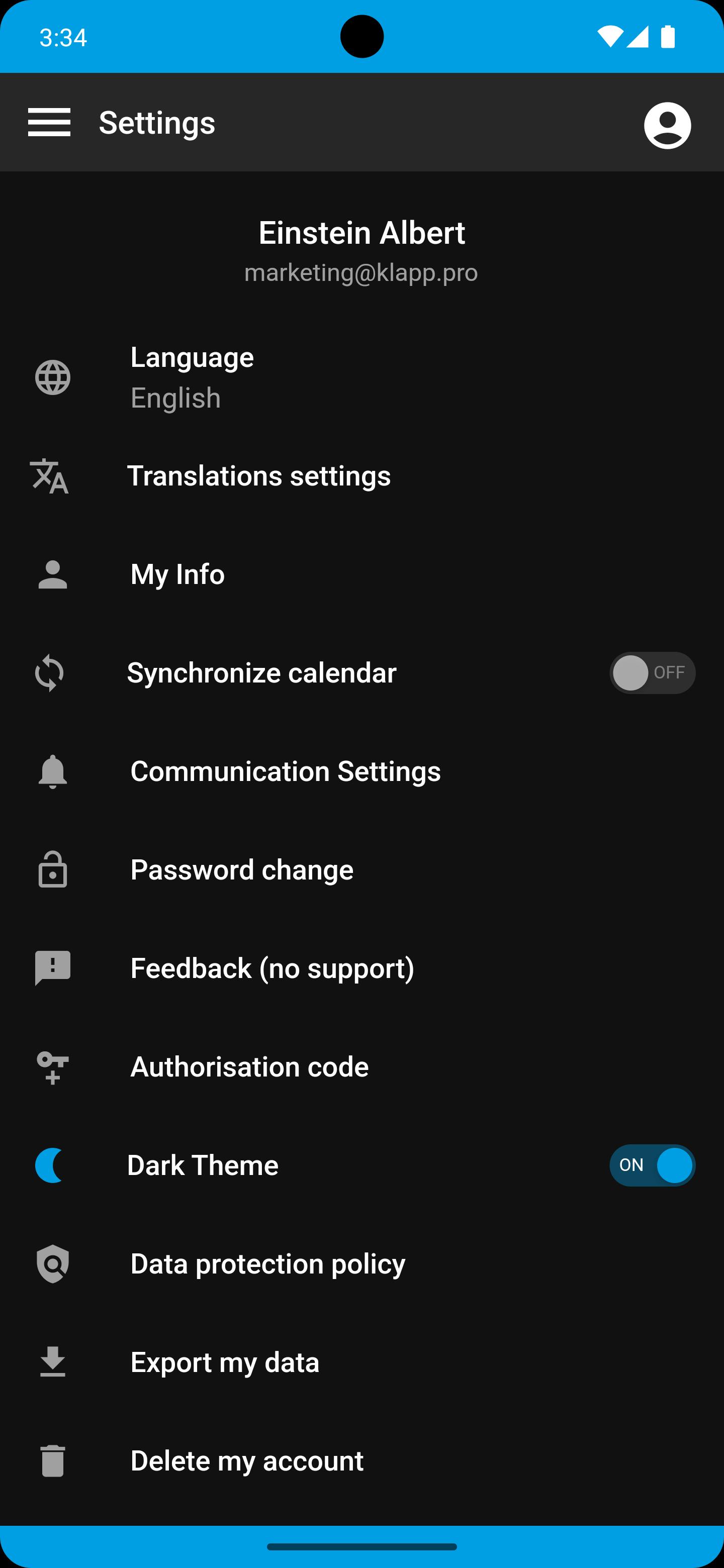Go to My Info
Viewport: 724px width, 1568px height.
(x=361, y=574)
